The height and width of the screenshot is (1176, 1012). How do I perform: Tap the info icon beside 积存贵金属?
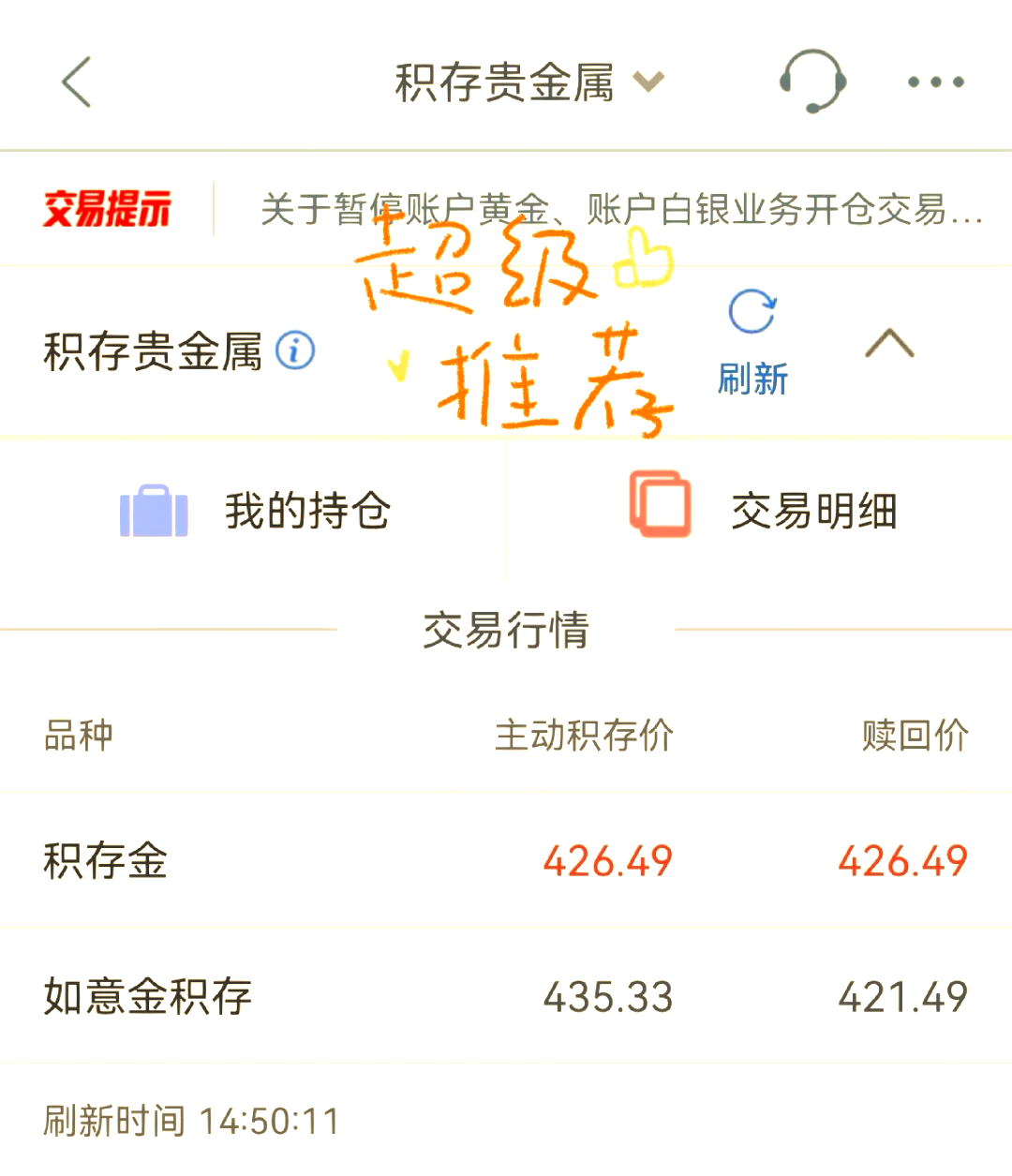(293, 350)
